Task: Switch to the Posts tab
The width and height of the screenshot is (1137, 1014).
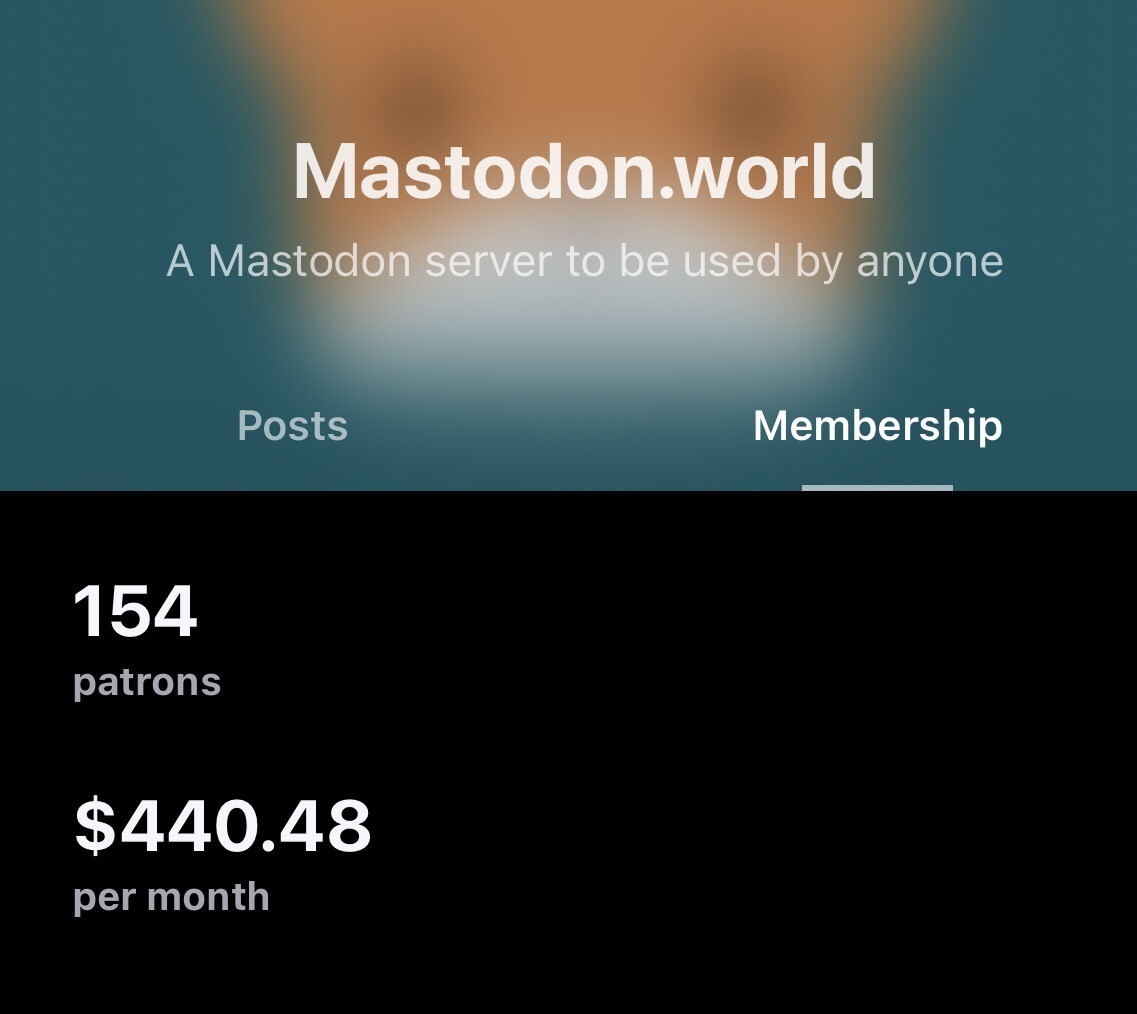Action: (x=292, y=427)
